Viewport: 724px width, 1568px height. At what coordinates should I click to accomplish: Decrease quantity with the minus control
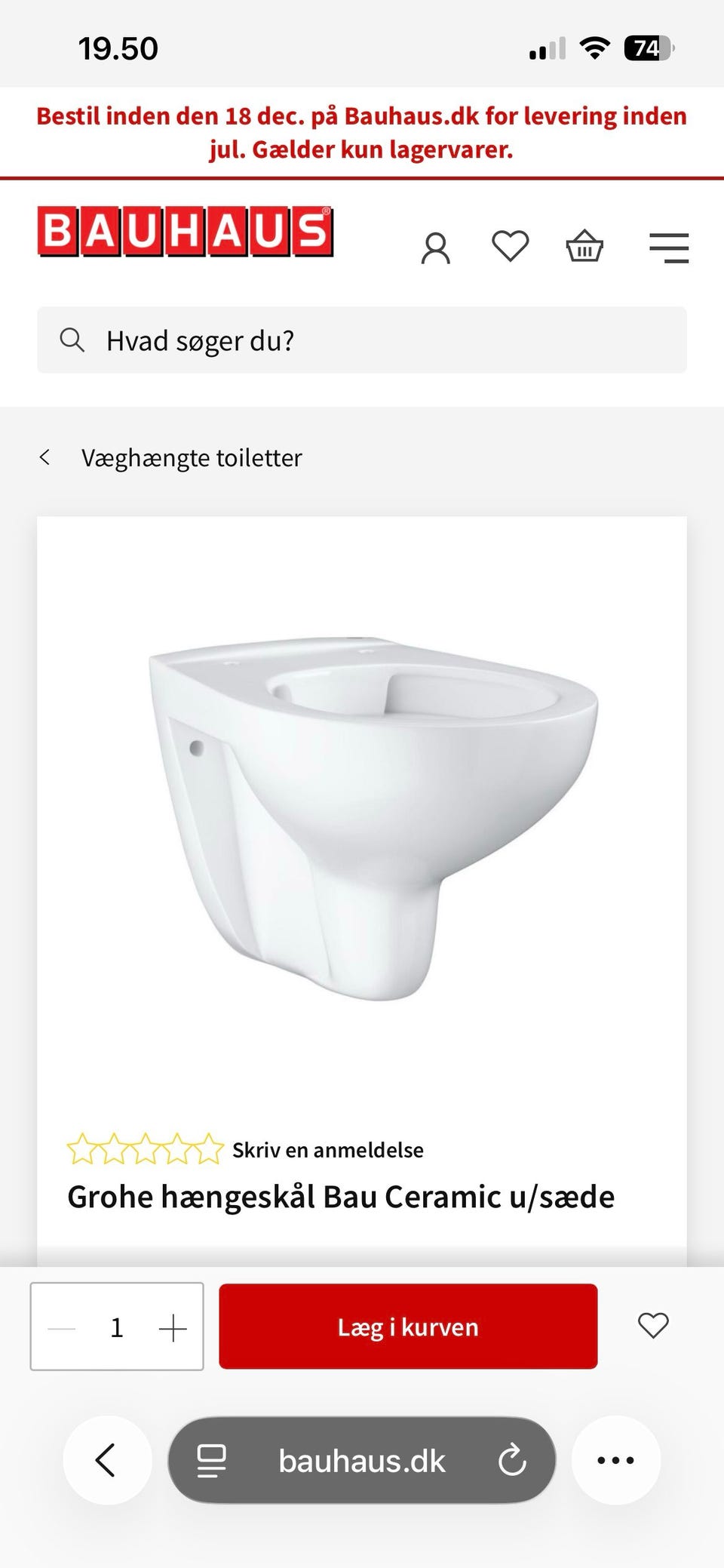tap(60, 1327)
